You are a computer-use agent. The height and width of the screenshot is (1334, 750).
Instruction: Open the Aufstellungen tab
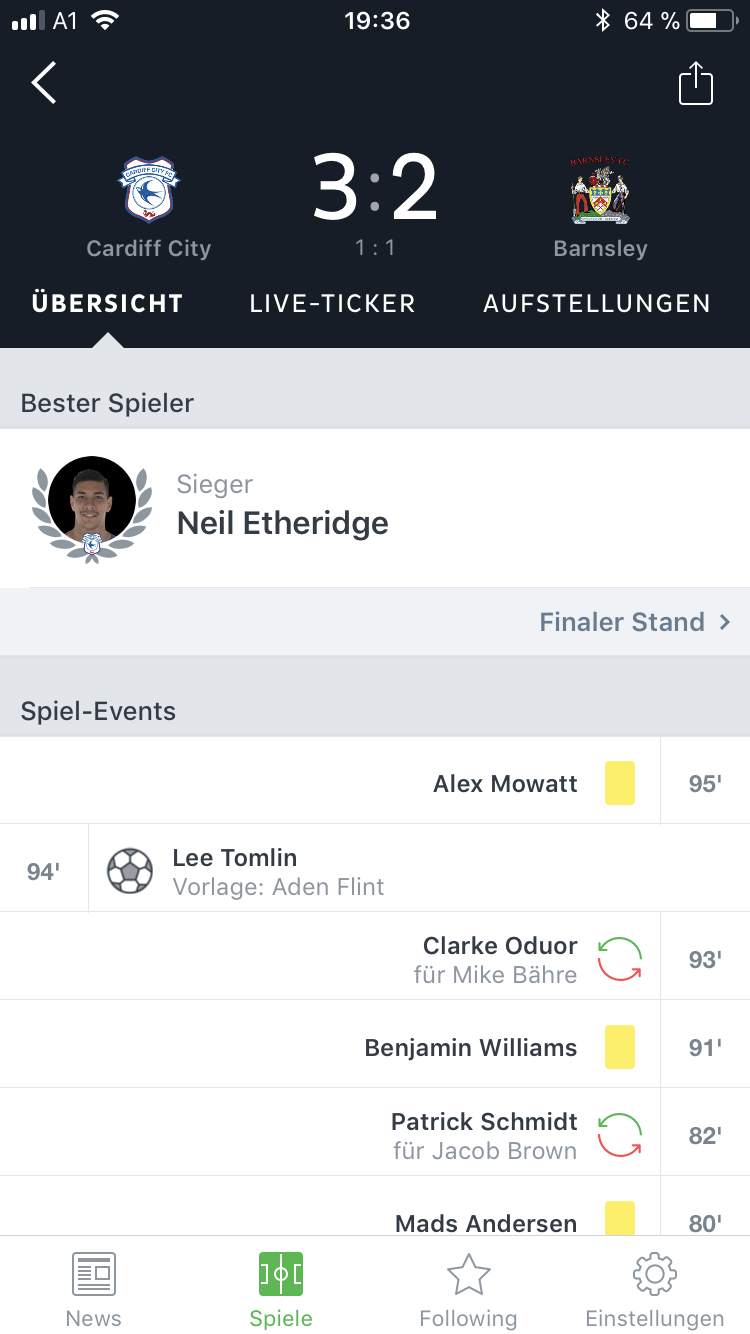(x=597, y=304)
